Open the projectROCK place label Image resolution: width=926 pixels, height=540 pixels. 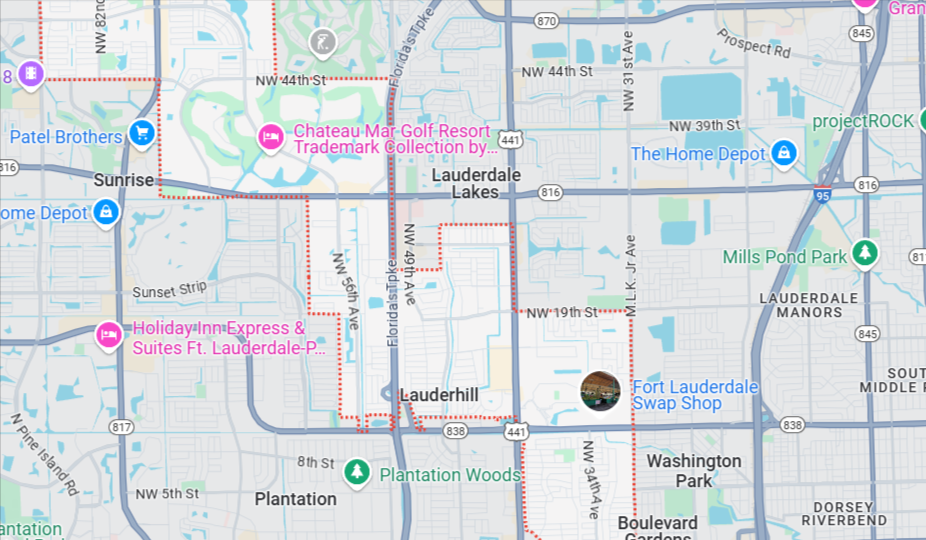click(864, 121)
